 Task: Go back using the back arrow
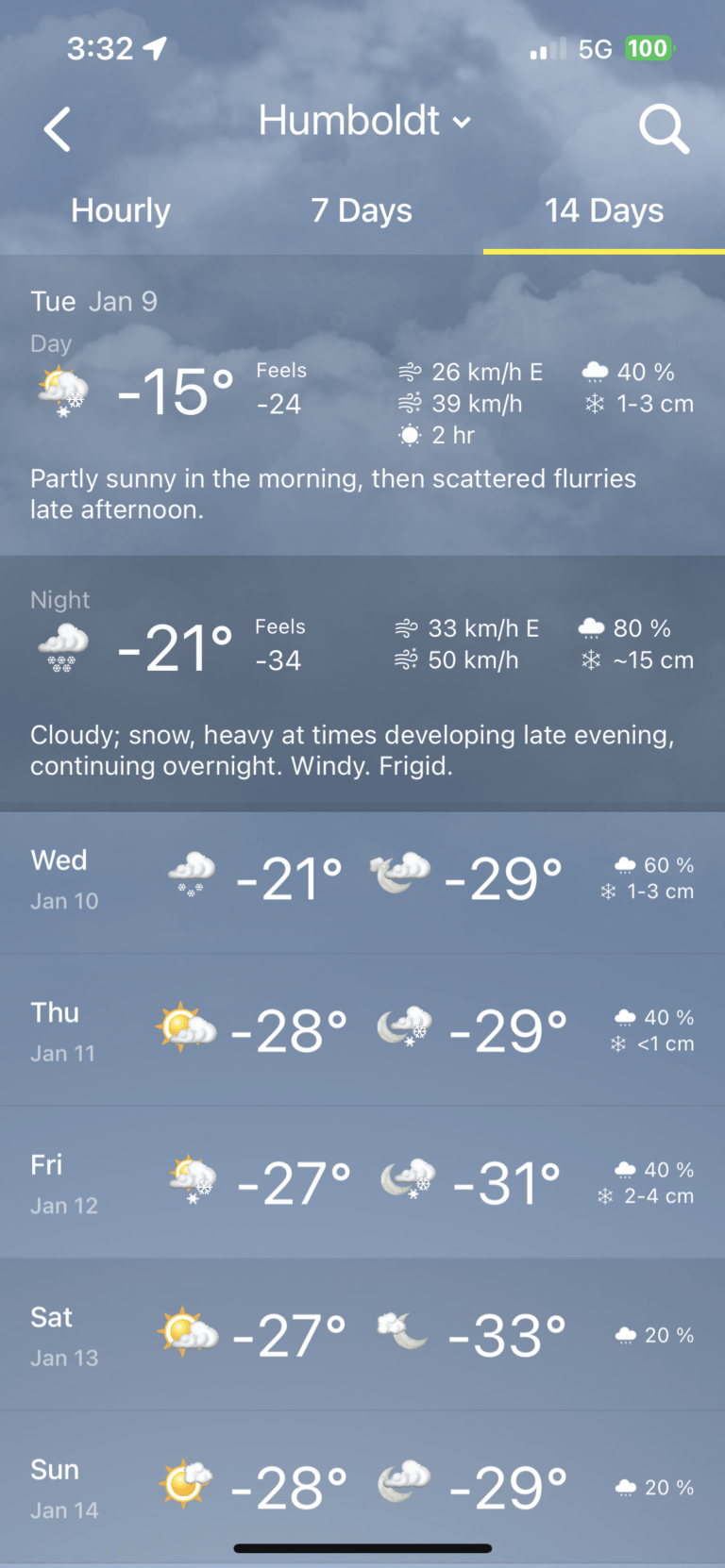point(58,129)
